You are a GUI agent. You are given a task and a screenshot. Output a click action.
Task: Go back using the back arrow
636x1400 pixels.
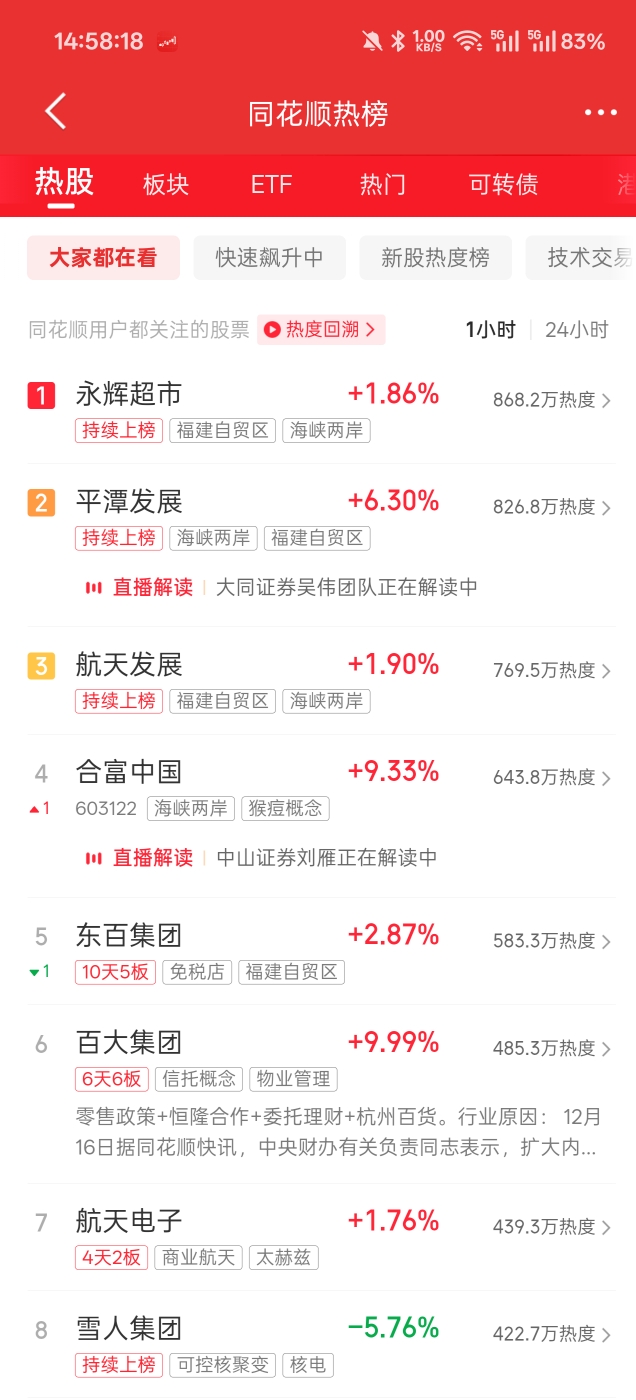[56, 112]
